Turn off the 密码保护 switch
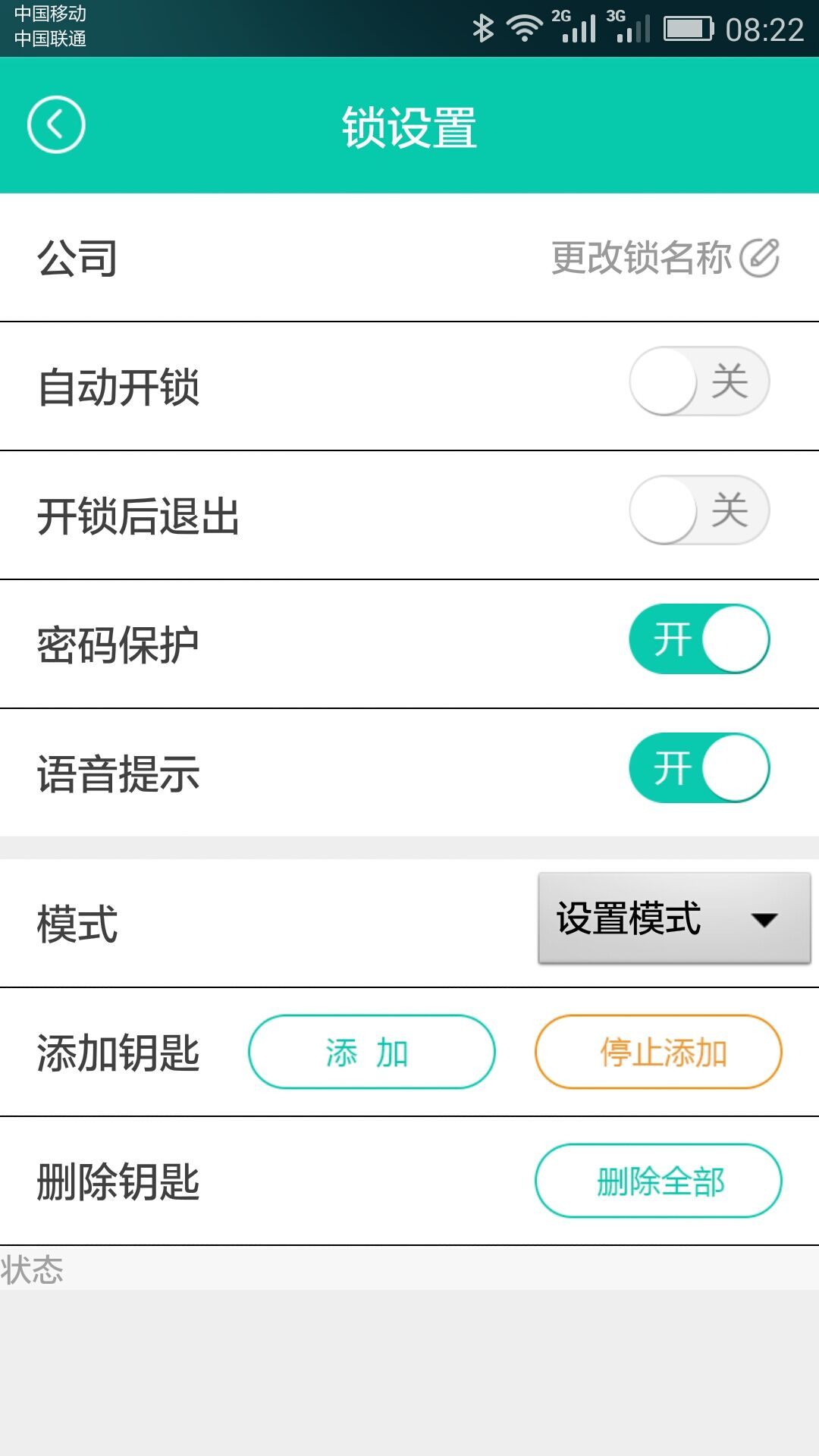The height and width of the screenshot is (1456, 819). [699, 639]
